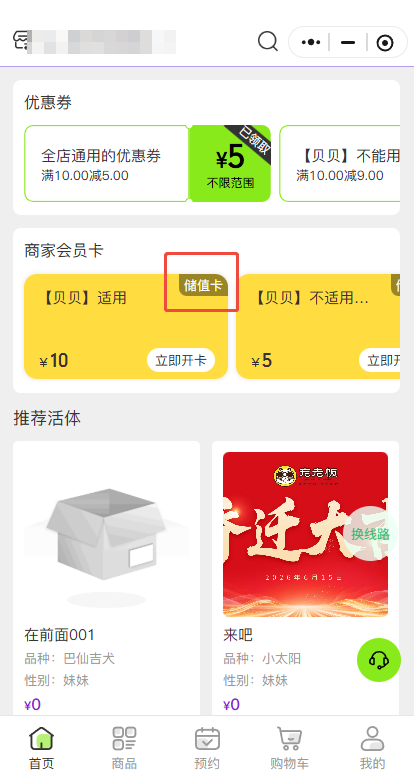
Task: Tap 立即开卡 on the ¥5 card
Action: point(380,360)
